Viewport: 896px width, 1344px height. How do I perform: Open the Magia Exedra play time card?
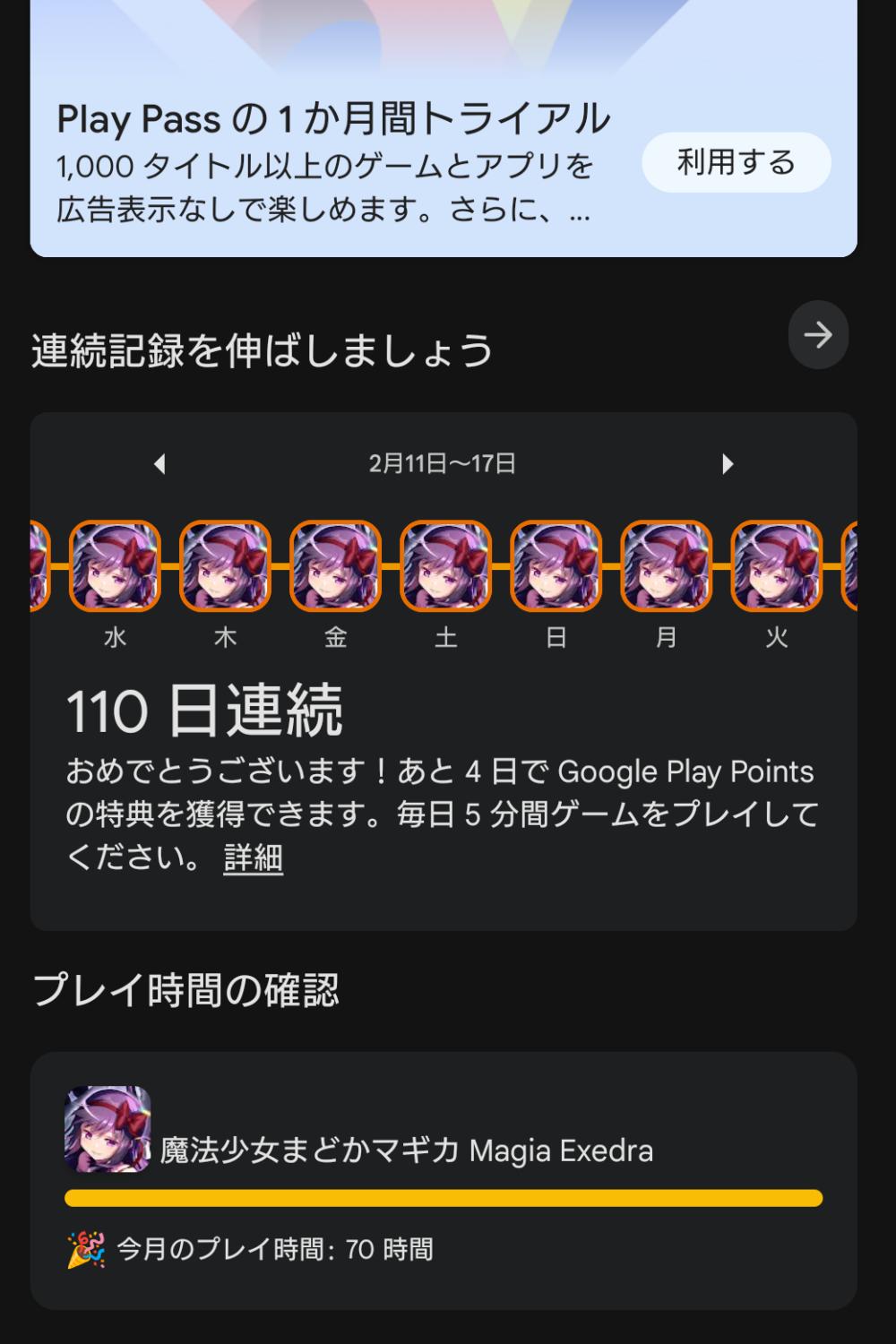pos(443,1179)
